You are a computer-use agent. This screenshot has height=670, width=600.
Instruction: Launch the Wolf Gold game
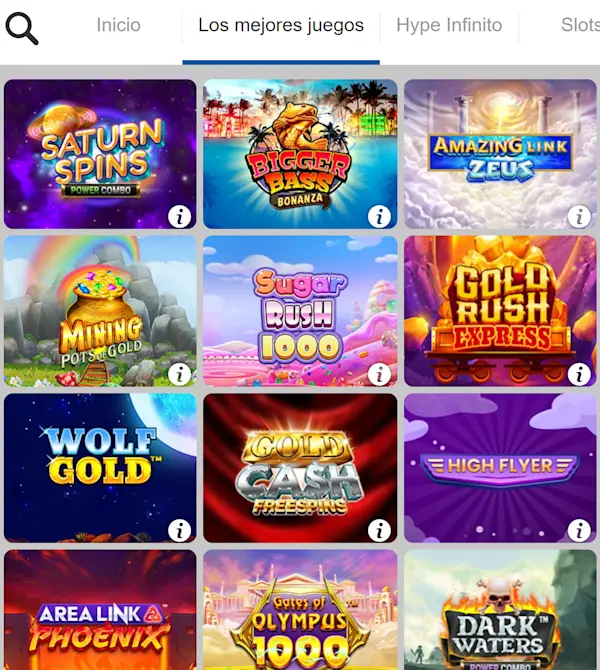click(x=100, y=465)
